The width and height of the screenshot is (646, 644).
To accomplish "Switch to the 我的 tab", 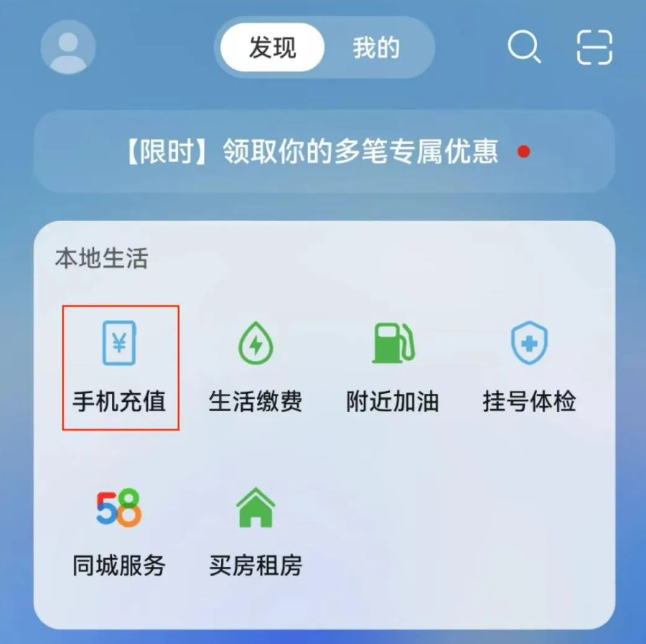I will click(376, 47).
